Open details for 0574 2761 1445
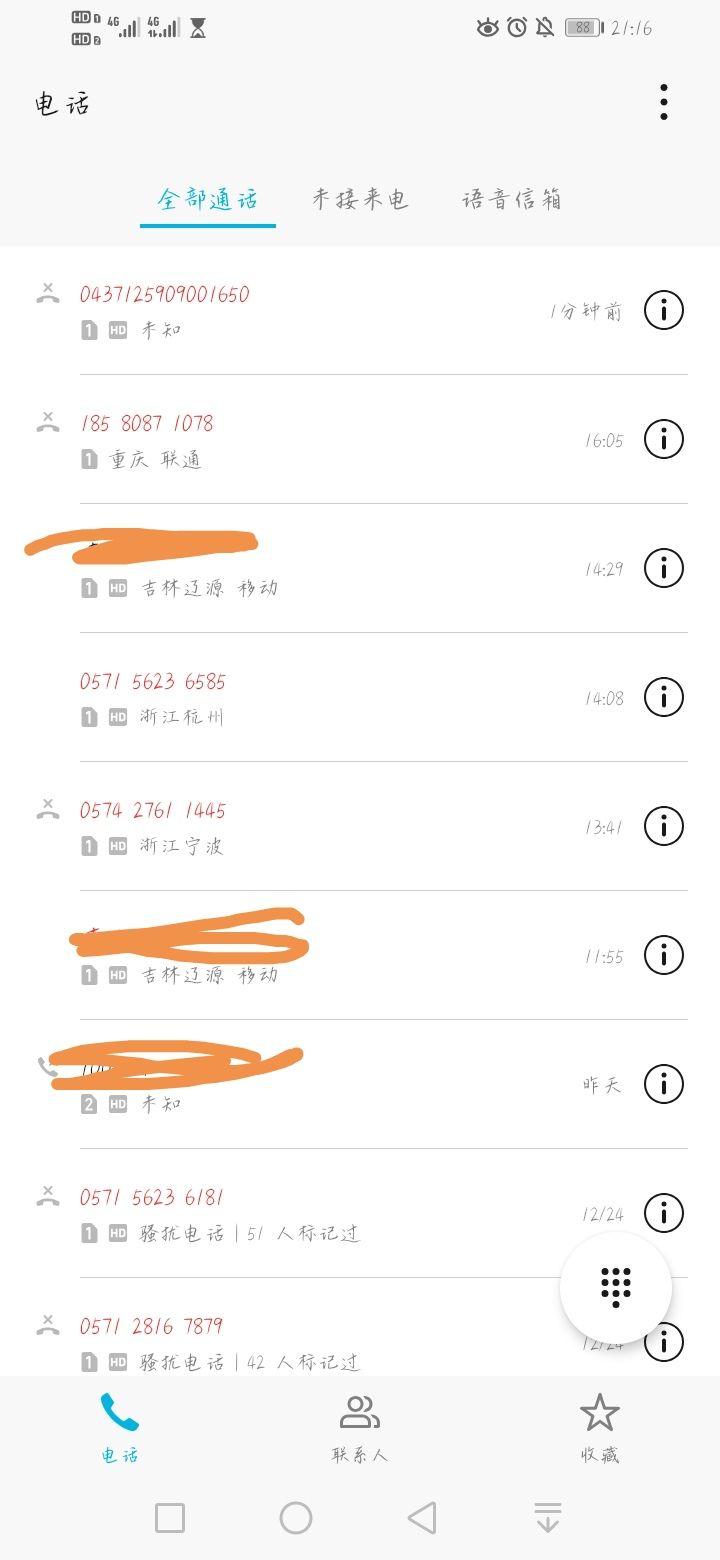Viewport: 720px width, 1560px height. tap(663, 826)
